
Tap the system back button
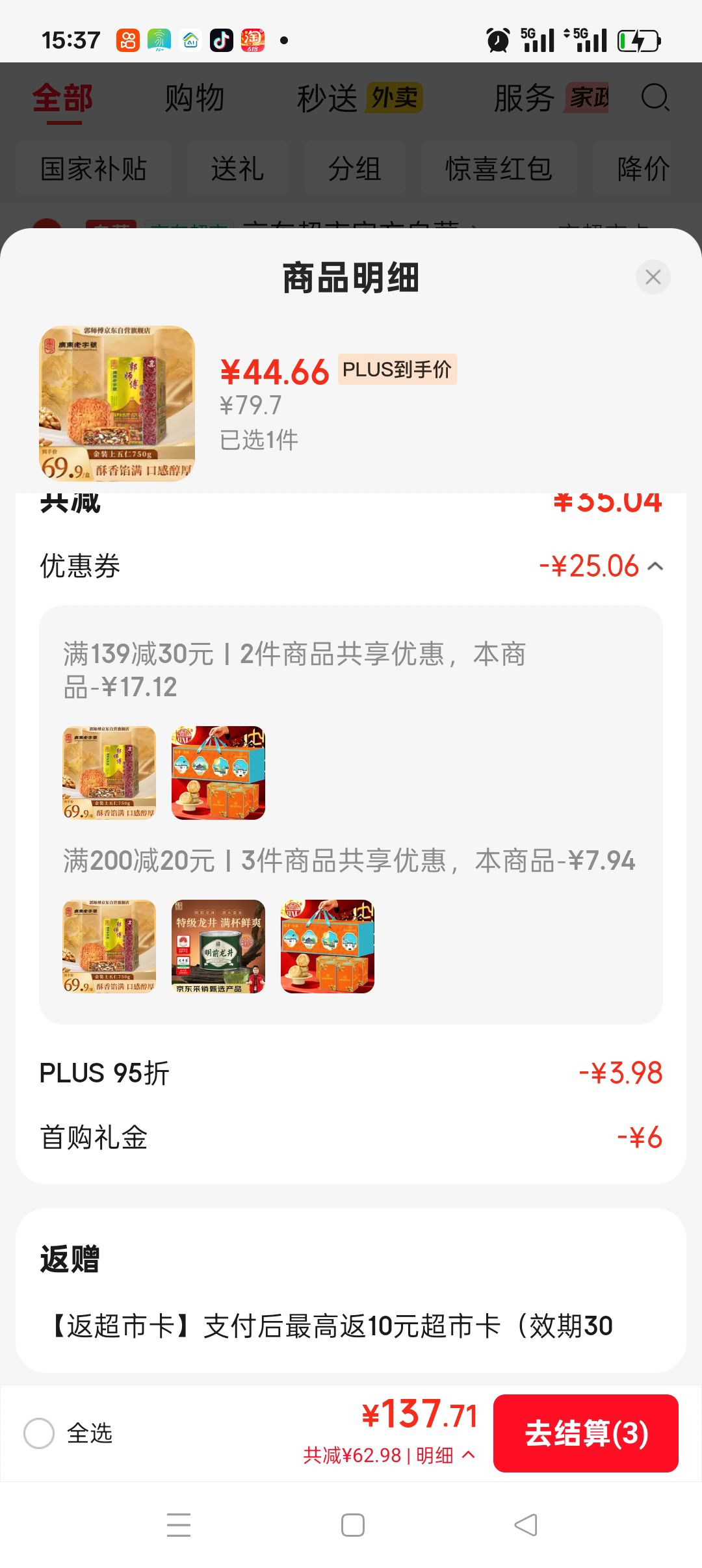point(526,1525)
